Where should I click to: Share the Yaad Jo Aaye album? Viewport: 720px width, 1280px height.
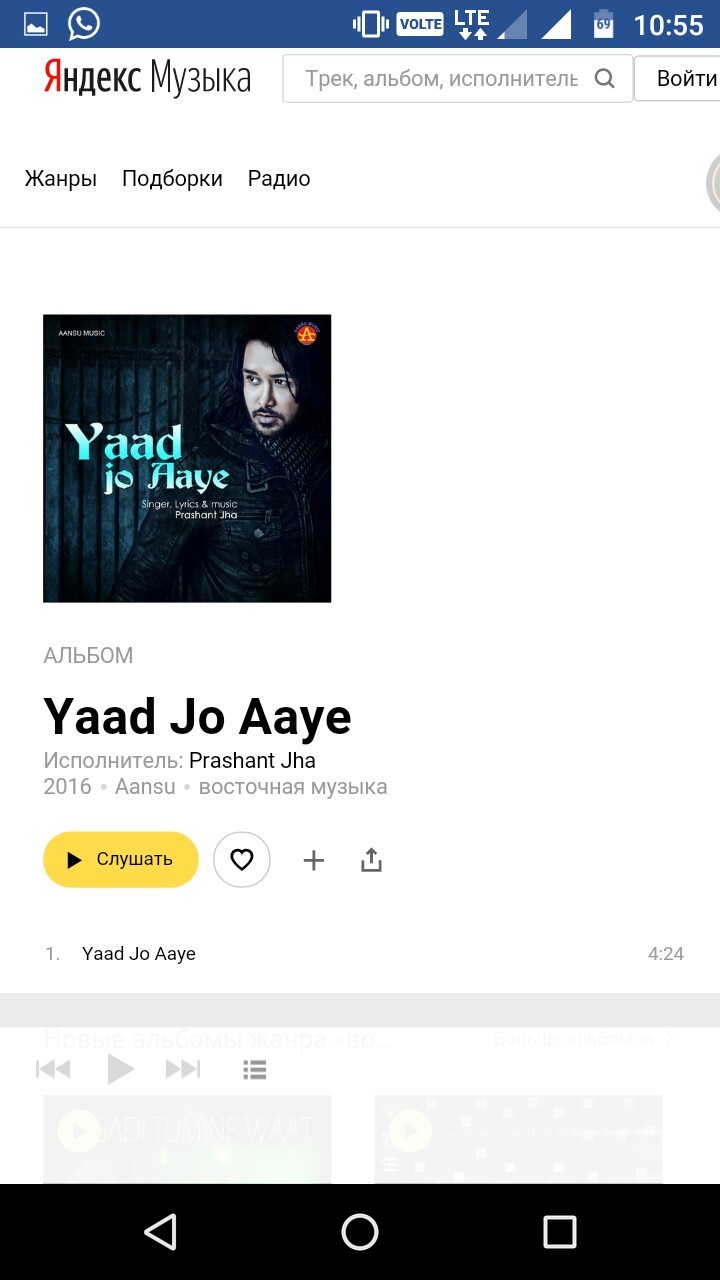pos(371,860)
